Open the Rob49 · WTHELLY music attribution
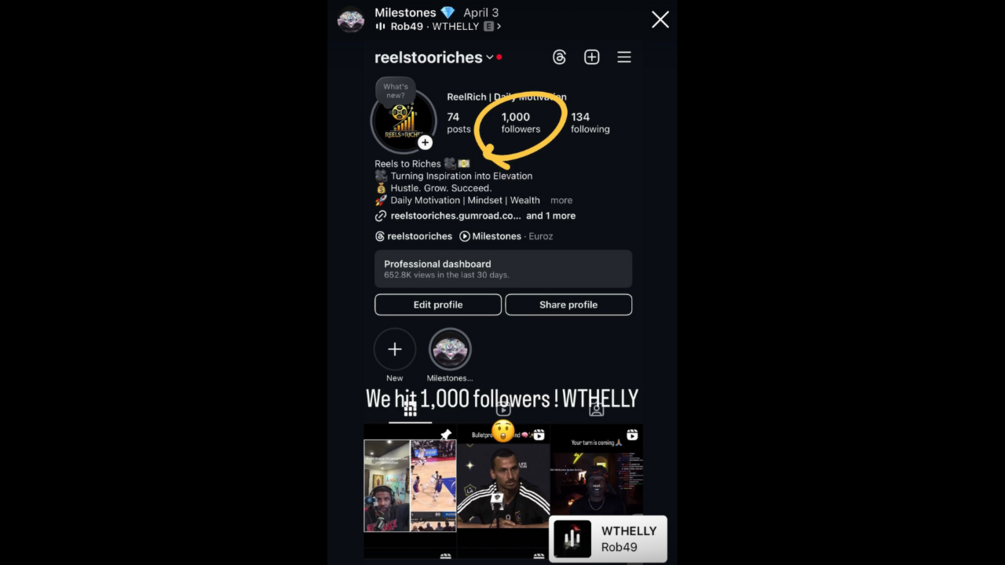 pos(438,27)
